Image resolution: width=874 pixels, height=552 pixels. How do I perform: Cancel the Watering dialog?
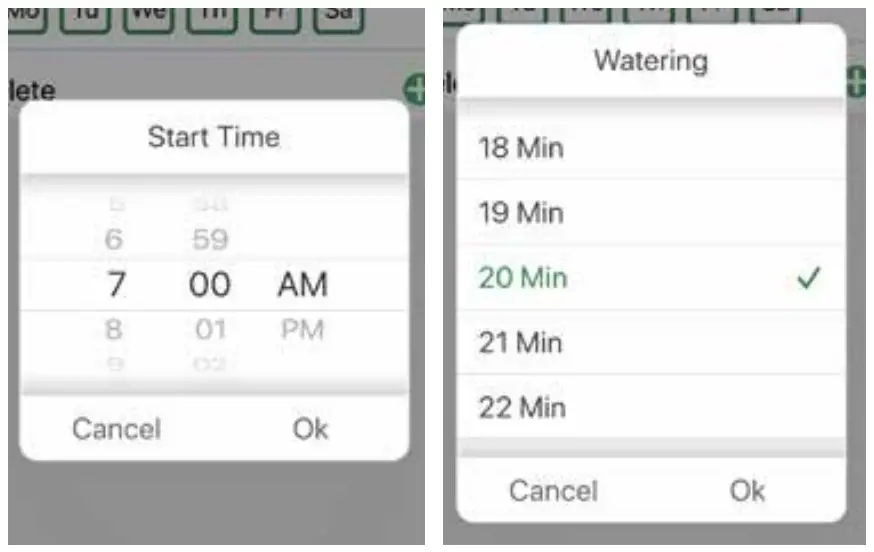pyautogui.click(x=553, y=491)
